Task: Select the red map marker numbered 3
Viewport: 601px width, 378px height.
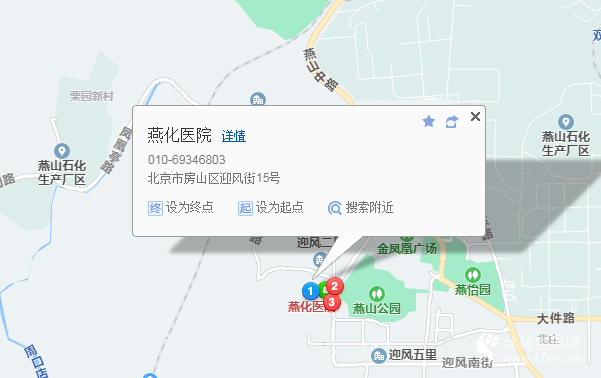Action: pyautogui.click(x=332, y=302)
